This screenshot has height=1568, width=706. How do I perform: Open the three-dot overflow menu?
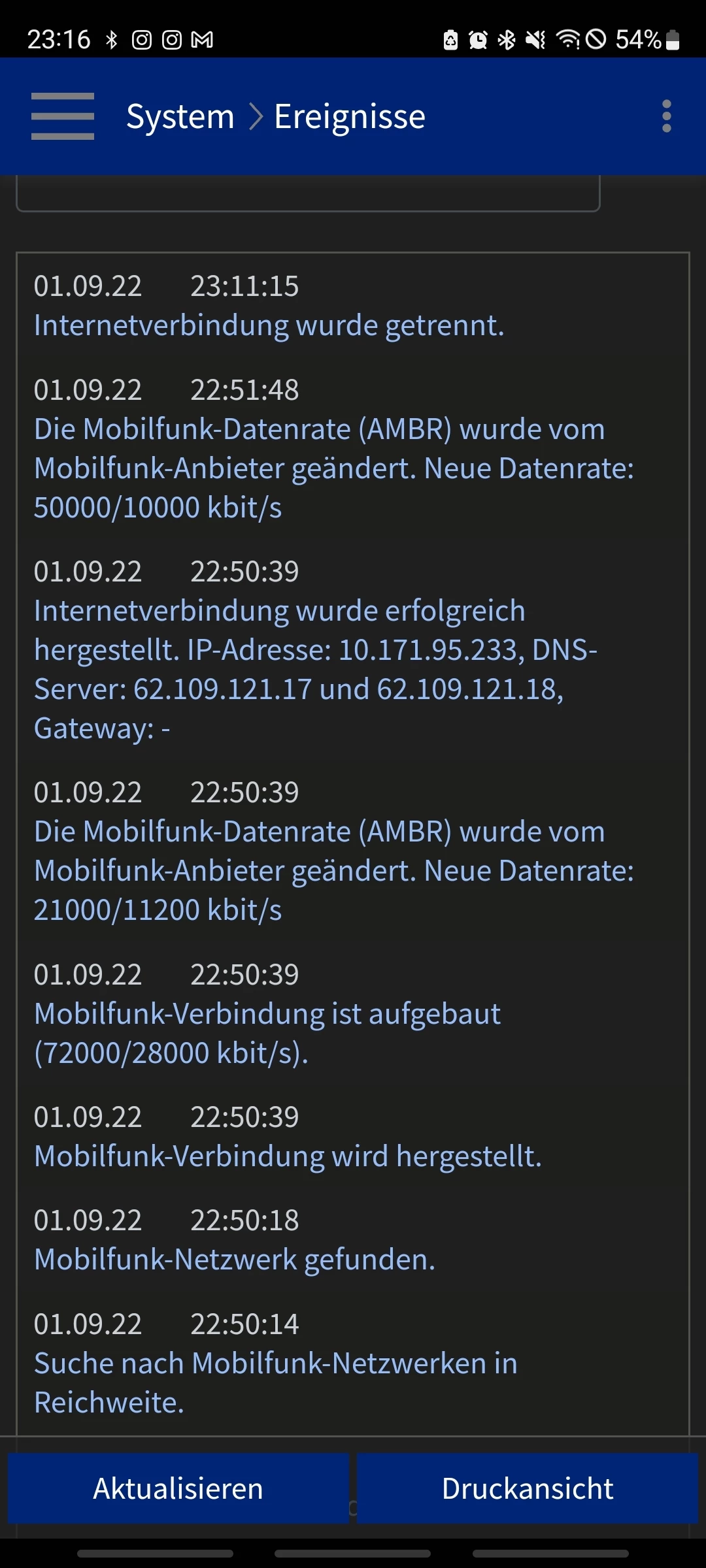[x=666, y=116]
